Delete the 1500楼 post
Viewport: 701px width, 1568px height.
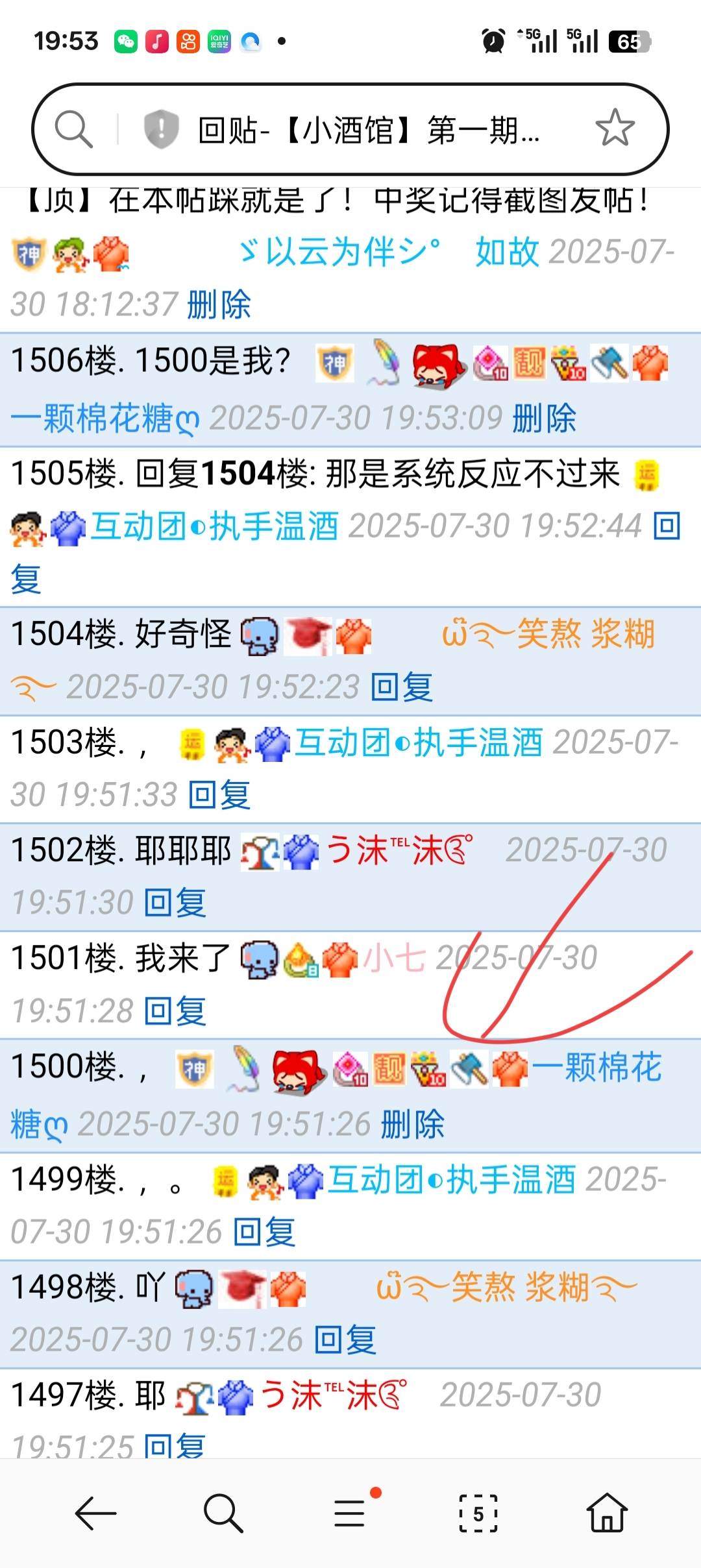click(412, 1125)
